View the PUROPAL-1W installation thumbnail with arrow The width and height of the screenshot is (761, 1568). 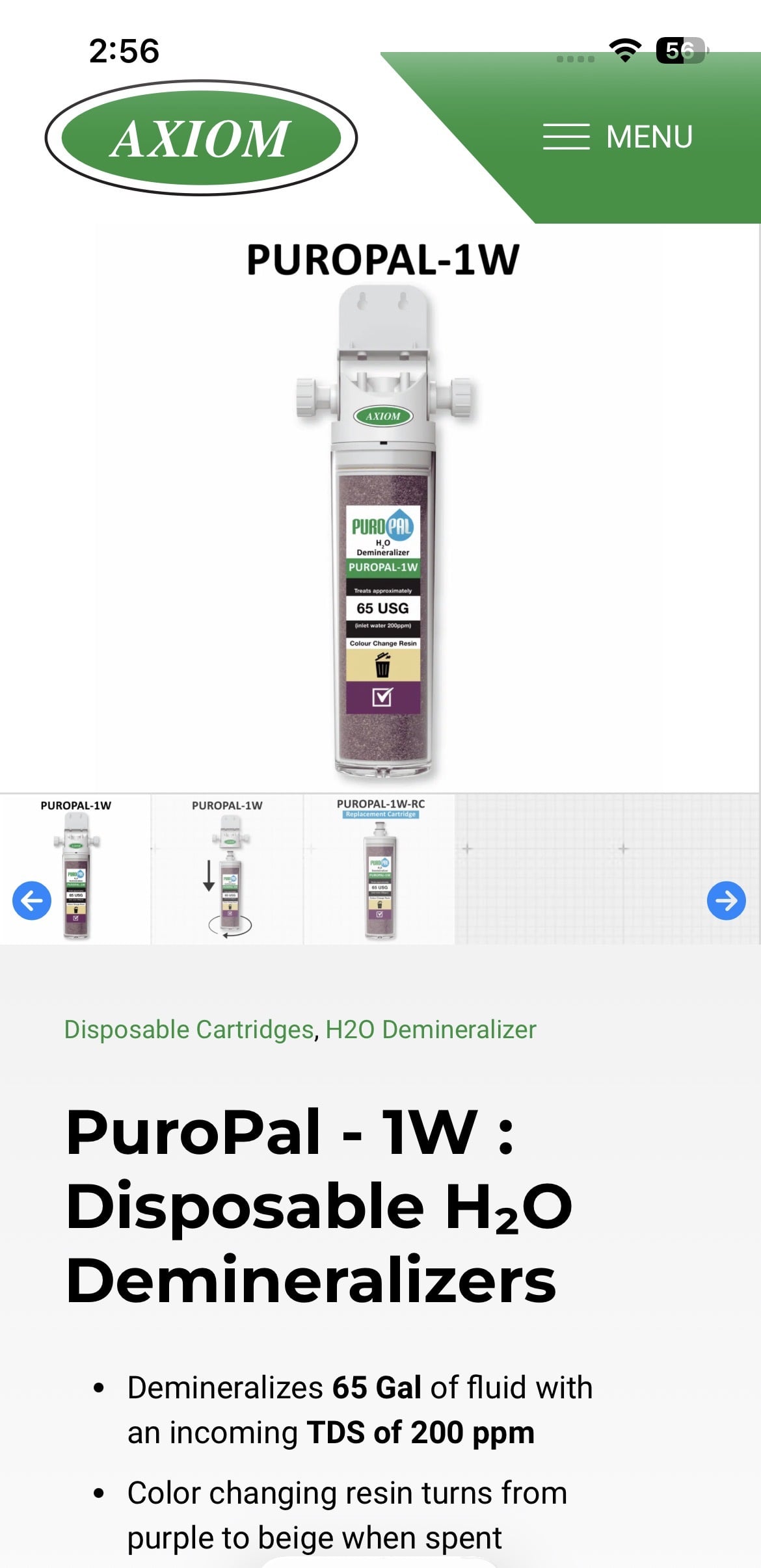[x=227, y=868]
